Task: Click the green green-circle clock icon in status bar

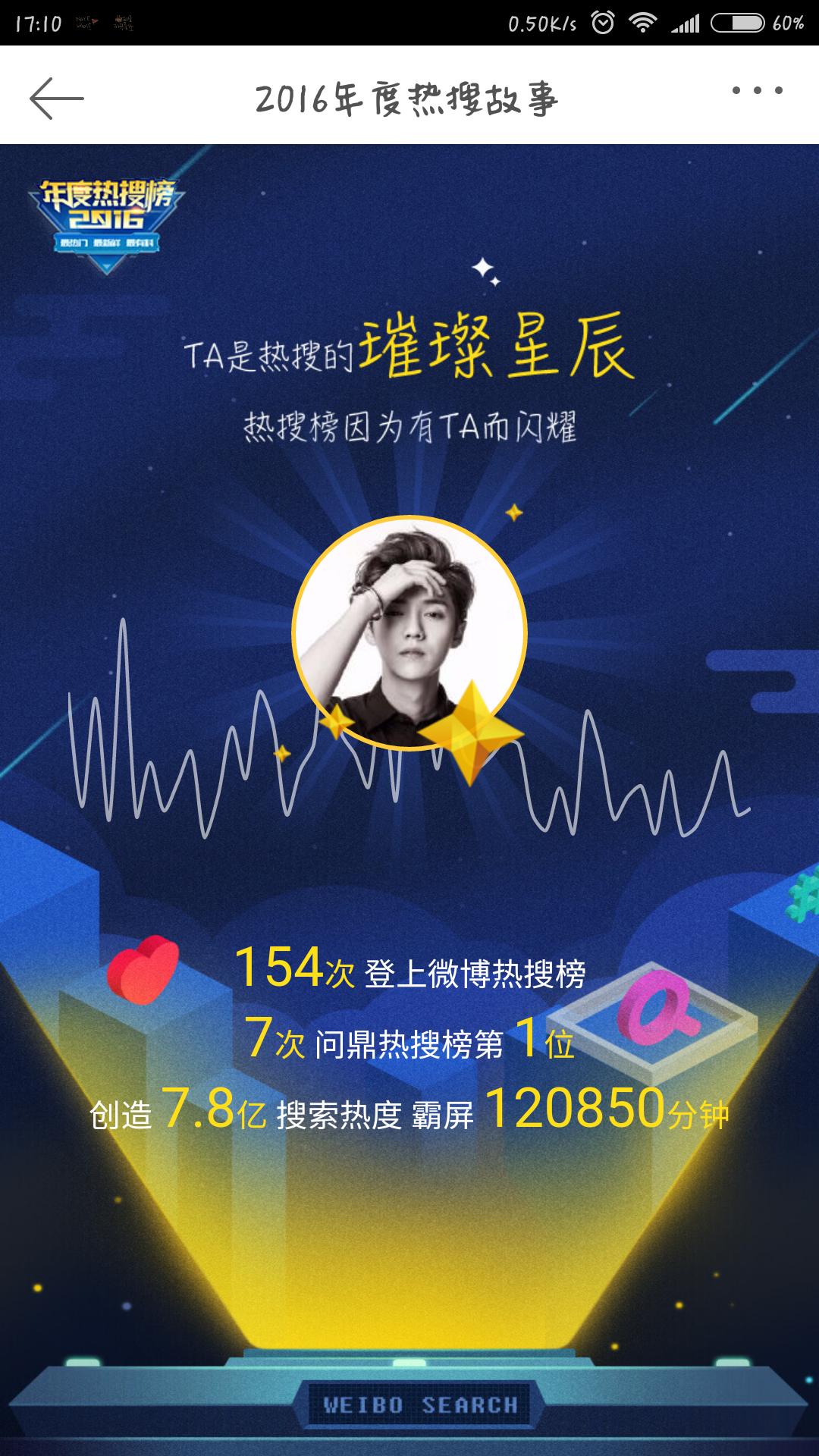Action: click(603, 22)
